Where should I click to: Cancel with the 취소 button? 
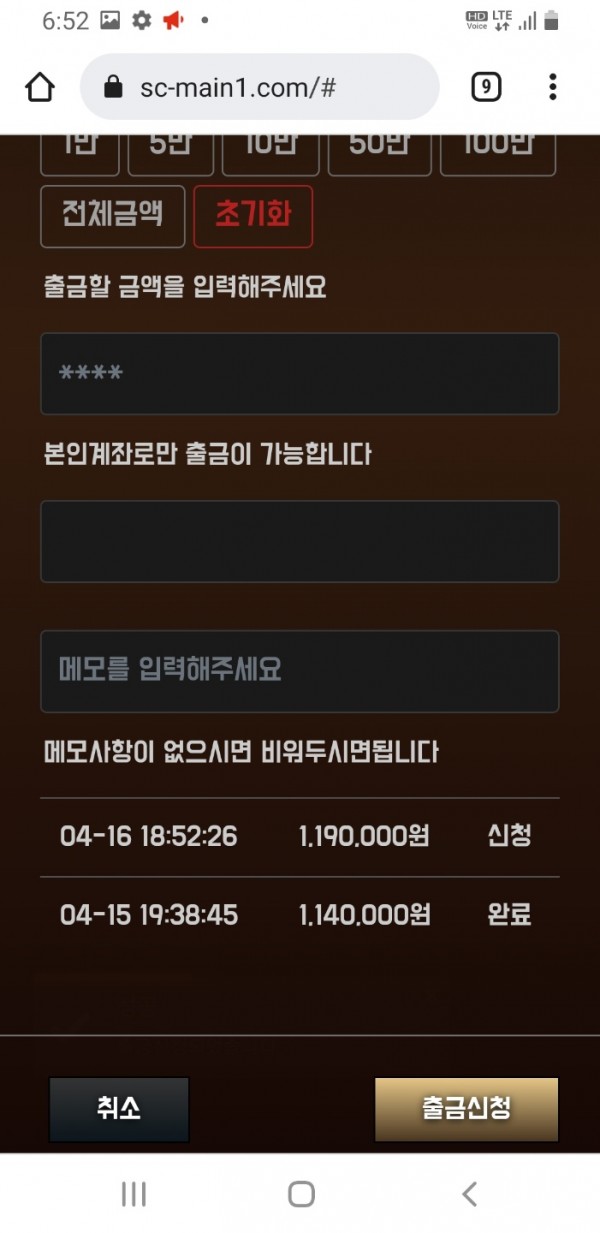[119, 1109]
